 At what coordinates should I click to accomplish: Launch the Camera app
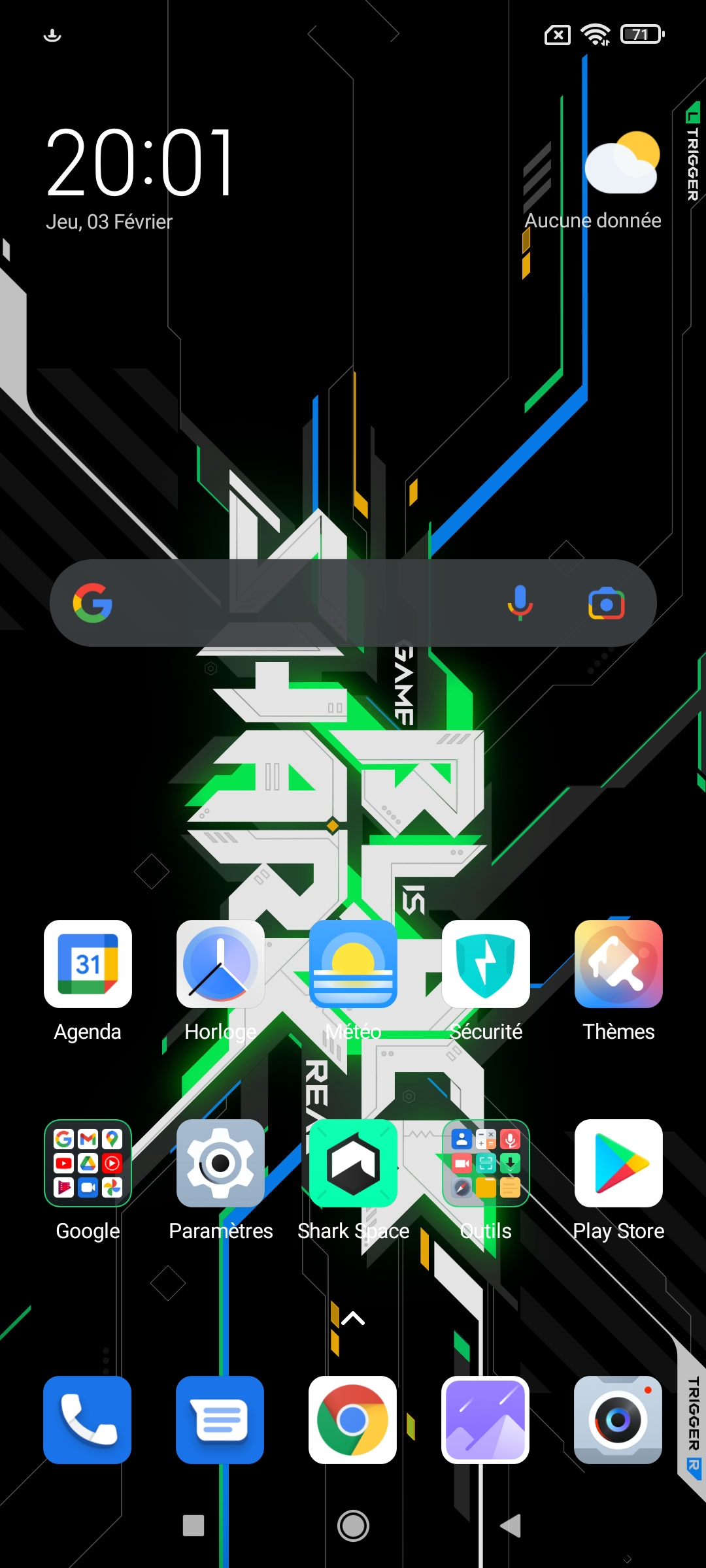618,1420
